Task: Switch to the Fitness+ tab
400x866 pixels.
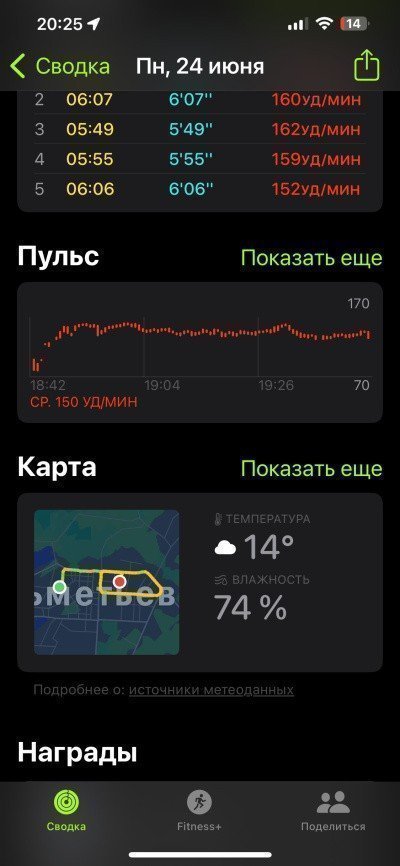Action: (199, 811)
